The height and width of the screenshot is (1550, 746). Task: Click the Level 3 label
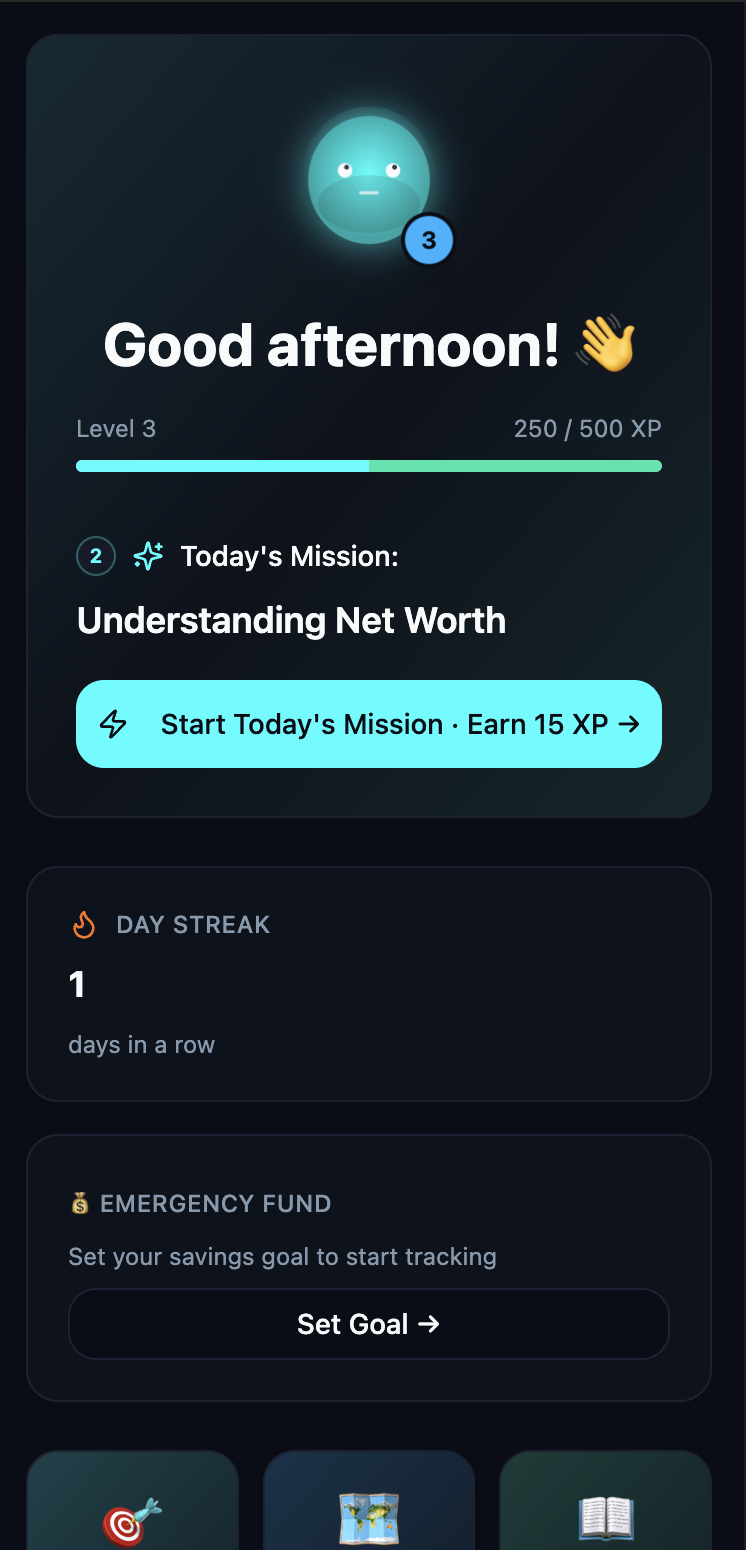point(116,428)
